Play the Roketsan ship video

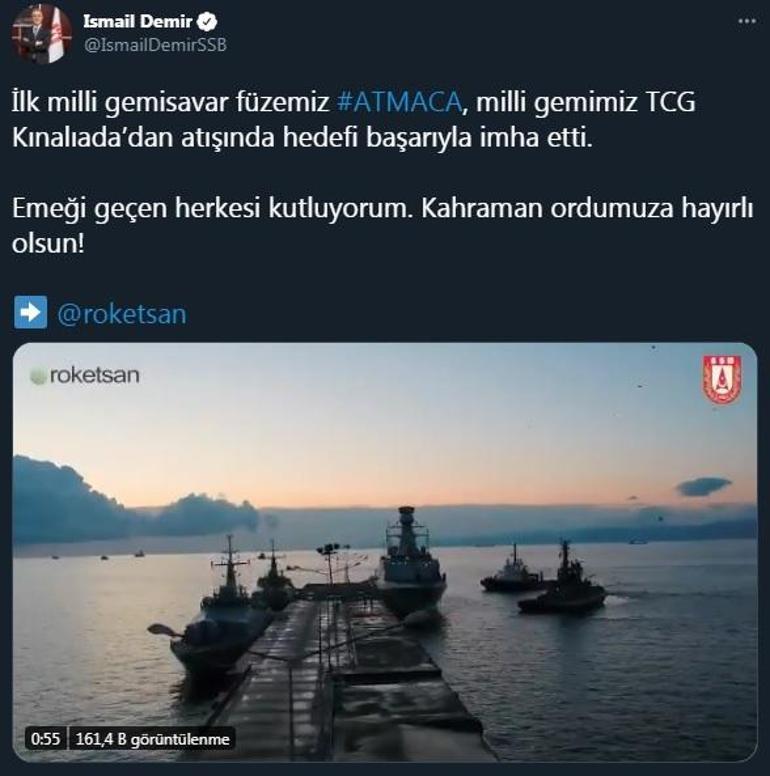pos(385,552)
